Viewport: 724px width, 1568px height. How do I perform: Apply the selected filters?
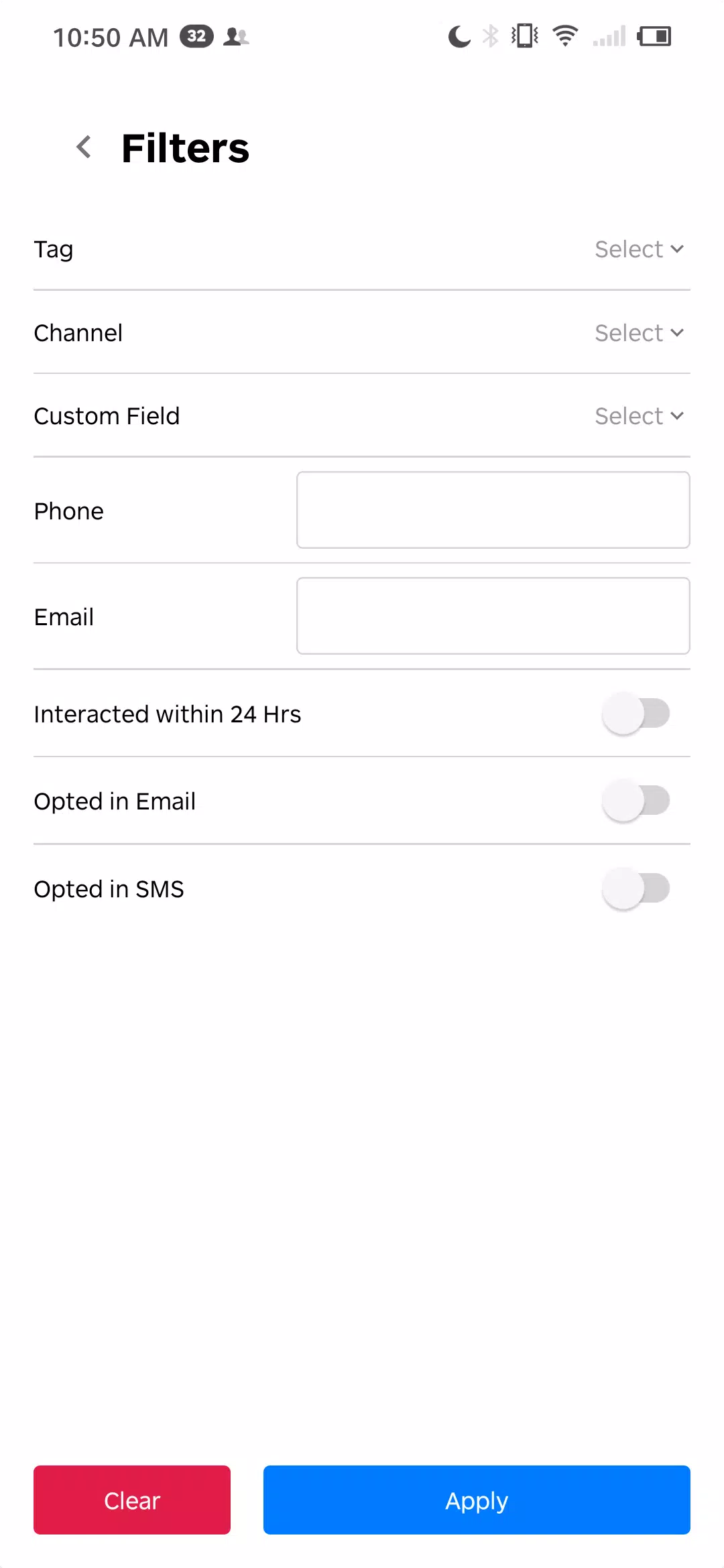(x=476, y=1500)
